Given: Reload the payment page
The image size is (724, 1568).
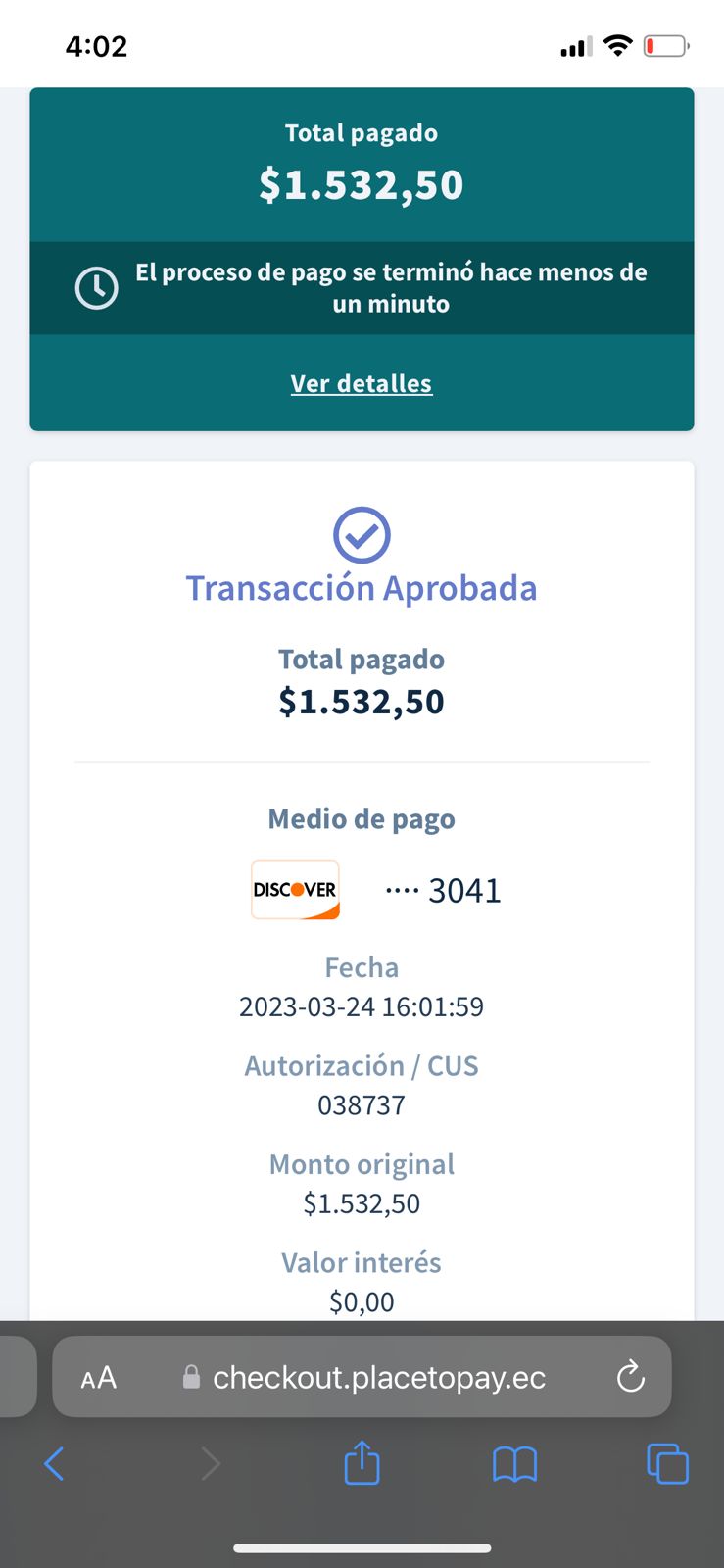Looking at the screenshot, I should pyautogui.click(x=631, y=1377).
